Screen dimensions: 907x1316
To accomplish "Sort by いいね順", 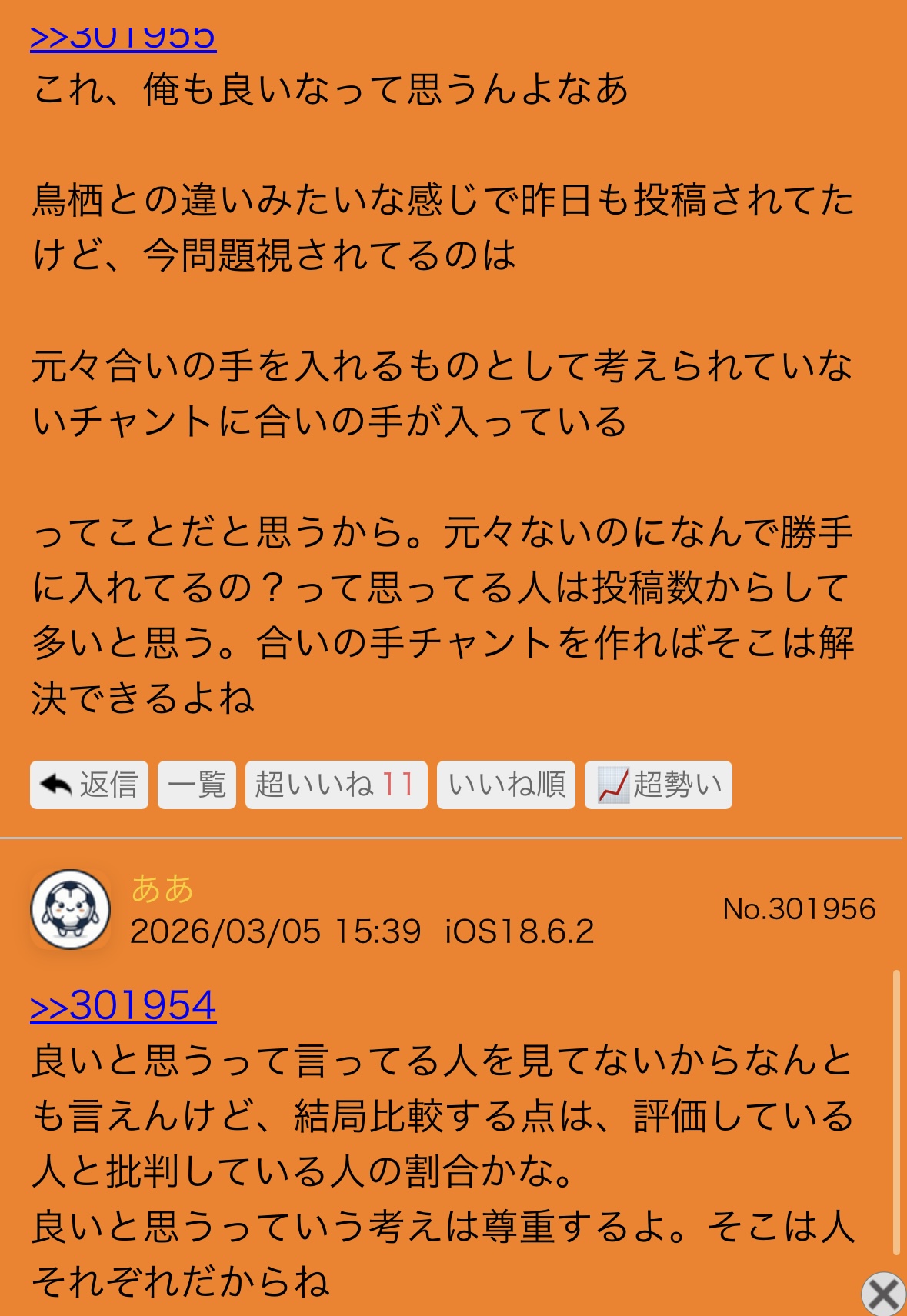I will tap(506, 785).
